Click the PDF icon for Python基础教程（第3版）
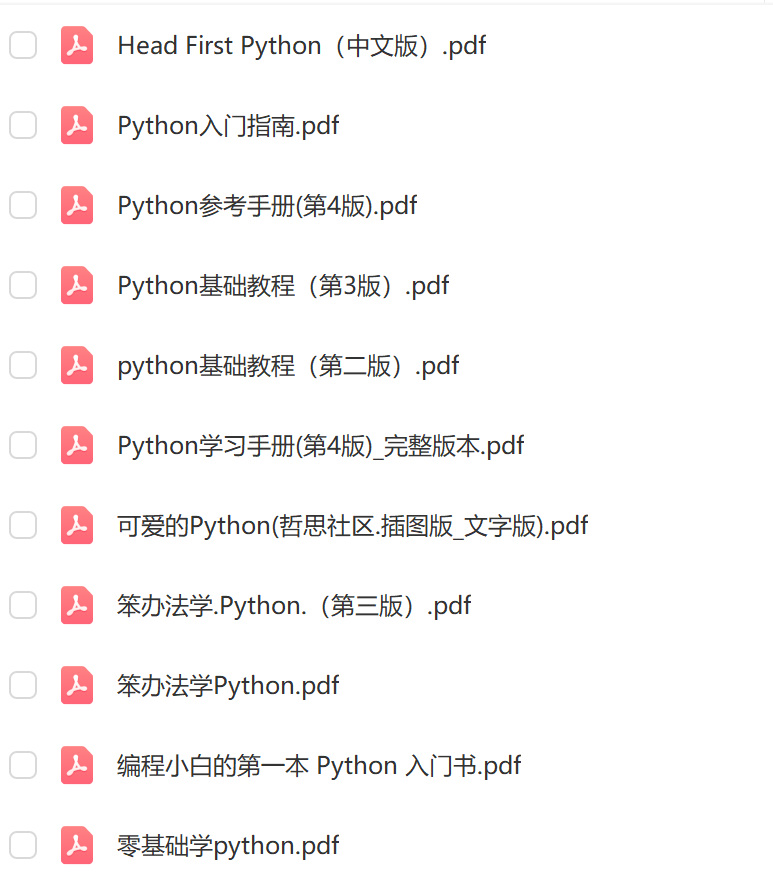This screenshot has width=773, height=873. (x=77, y=285)
